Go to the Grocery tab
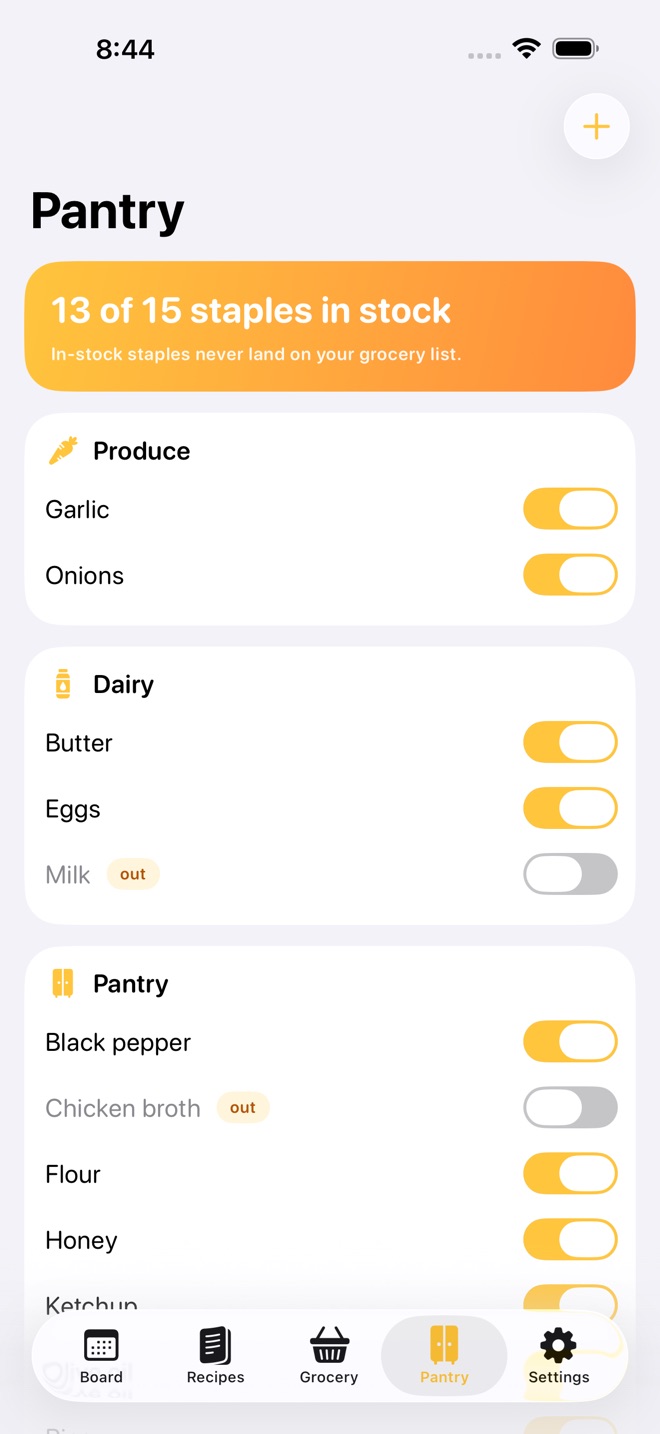660x1434 pixels. point(329,1356)
